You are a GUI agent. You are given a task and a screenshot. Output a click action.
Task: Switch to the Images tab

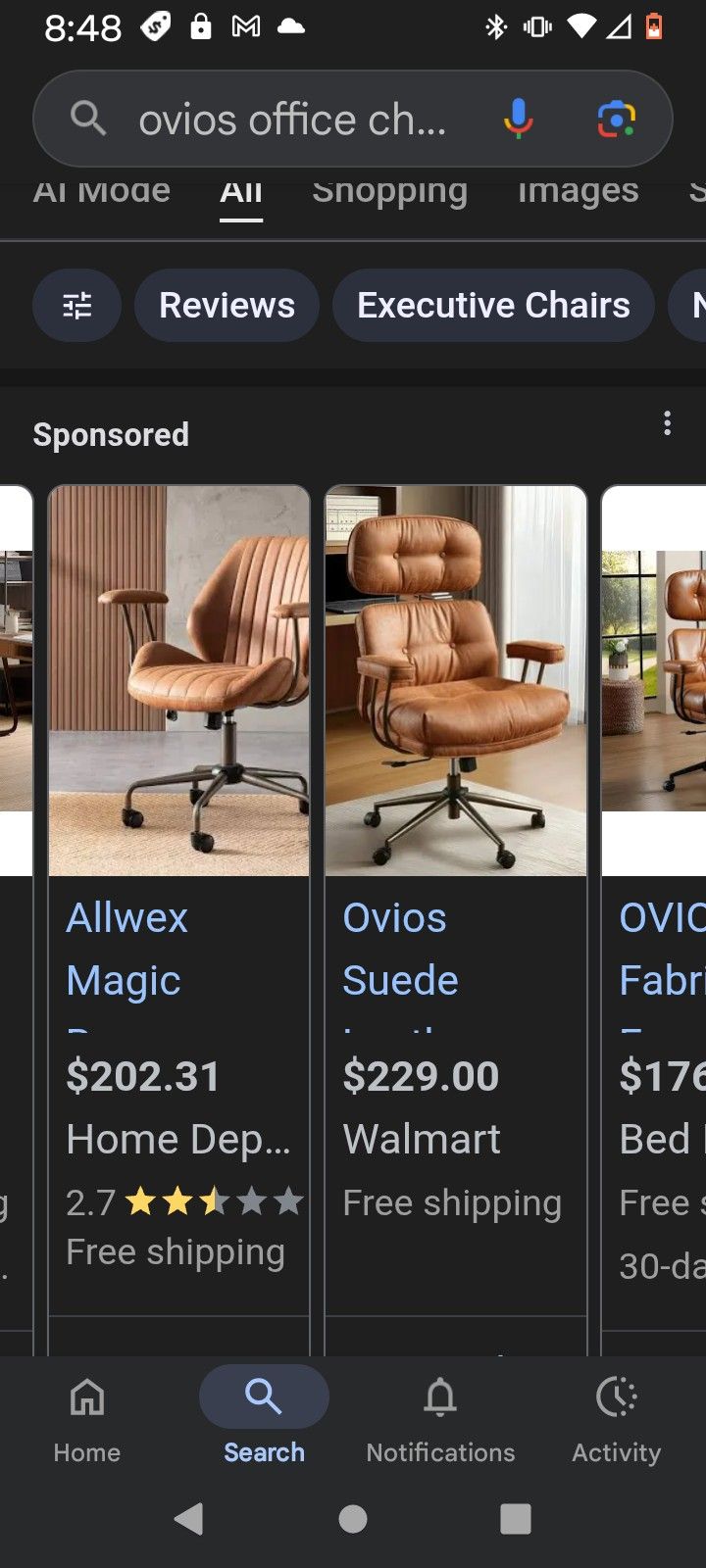click(x=578, y=192)
